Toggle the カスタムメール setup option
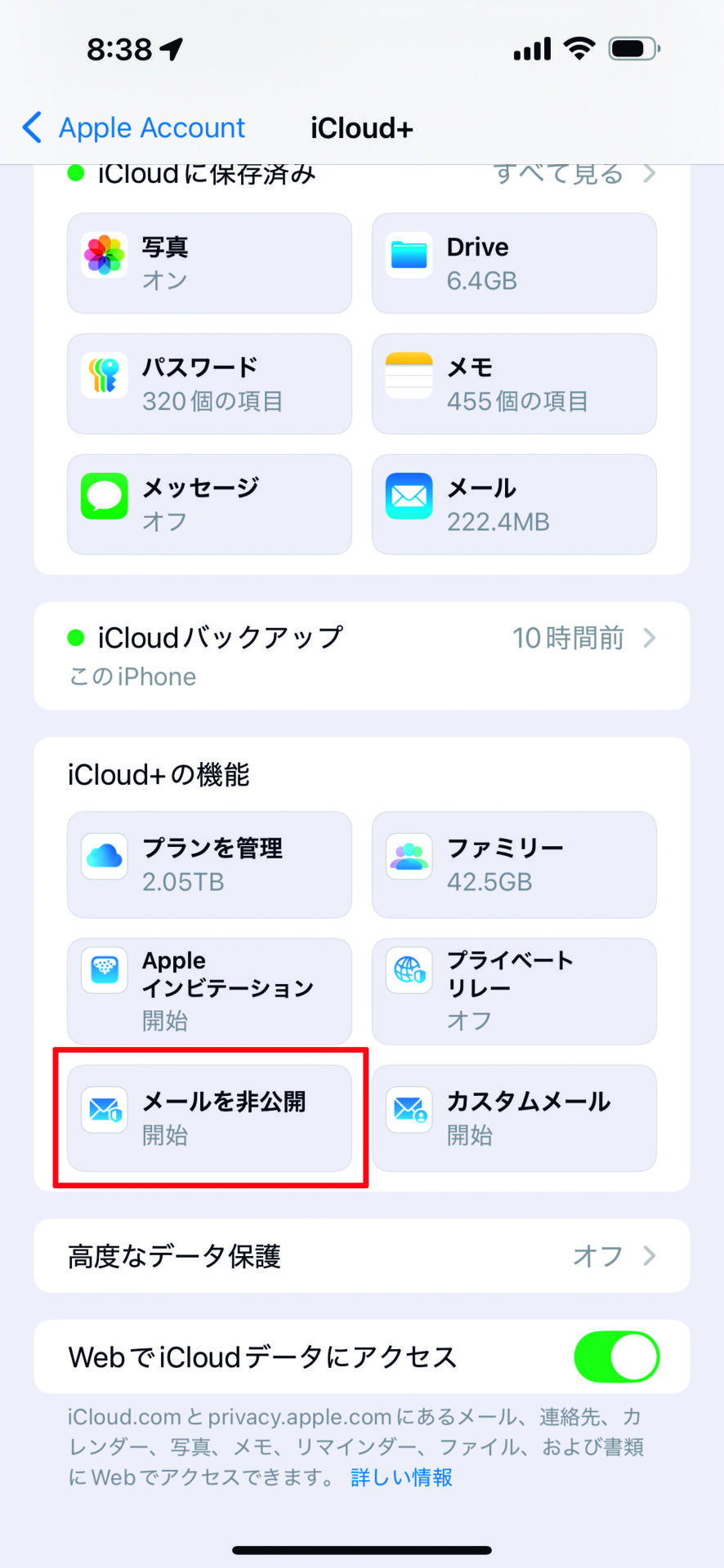 coord(513,1117)
